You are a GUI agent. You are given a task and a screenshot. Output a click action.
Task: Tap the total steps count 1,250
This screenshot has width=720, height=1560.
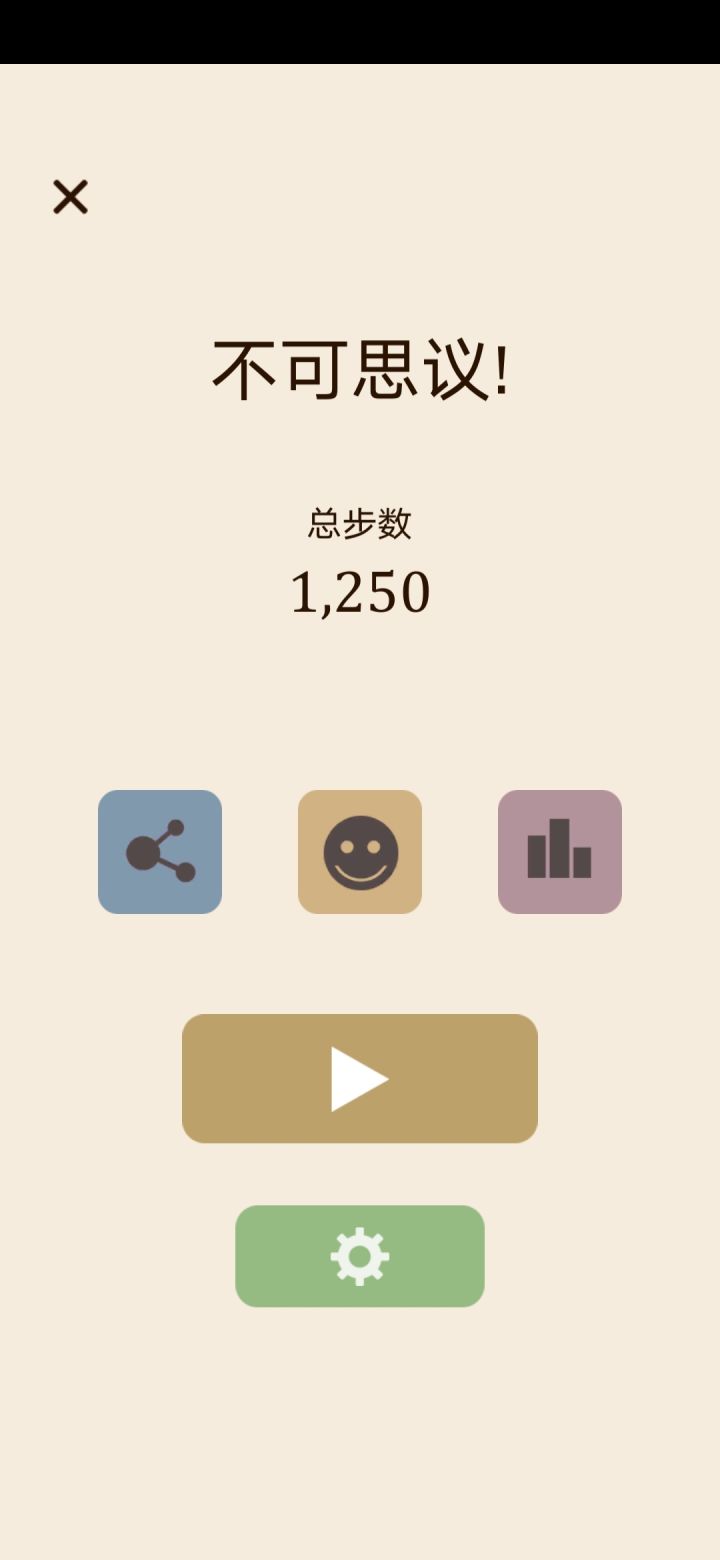coord(362,590)
